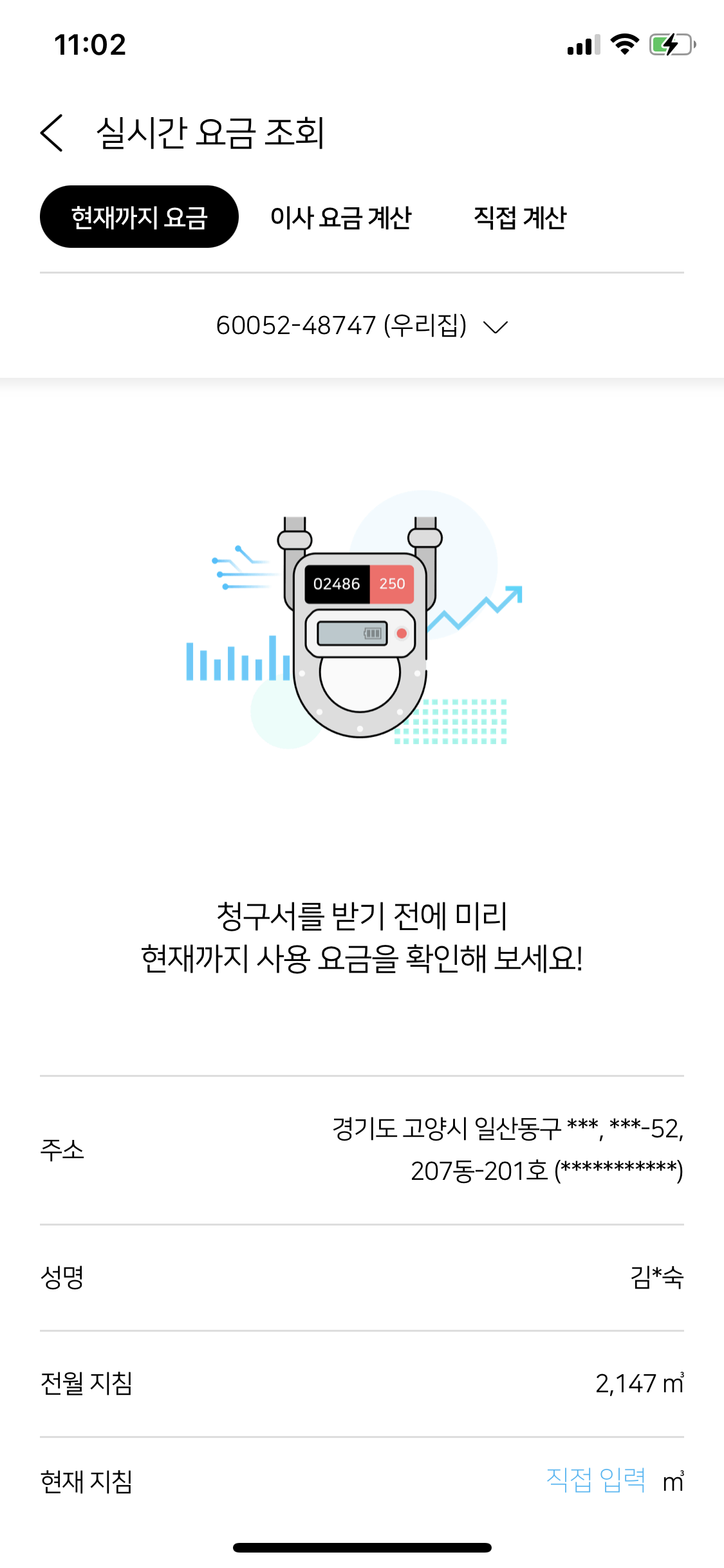Screen dimensions: 724x1568
Task: Expand the 60052-48747 (우리집) account dropdown
Action: tap(362, 326)
